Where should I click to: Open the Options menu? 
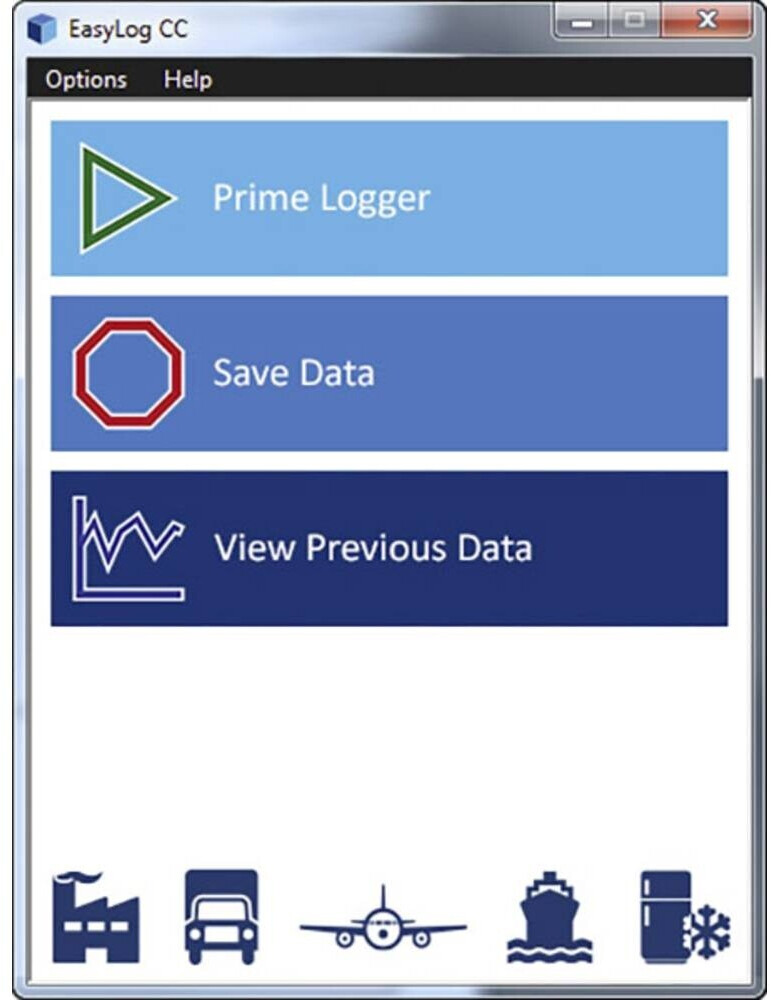click(x=86, y=80)
